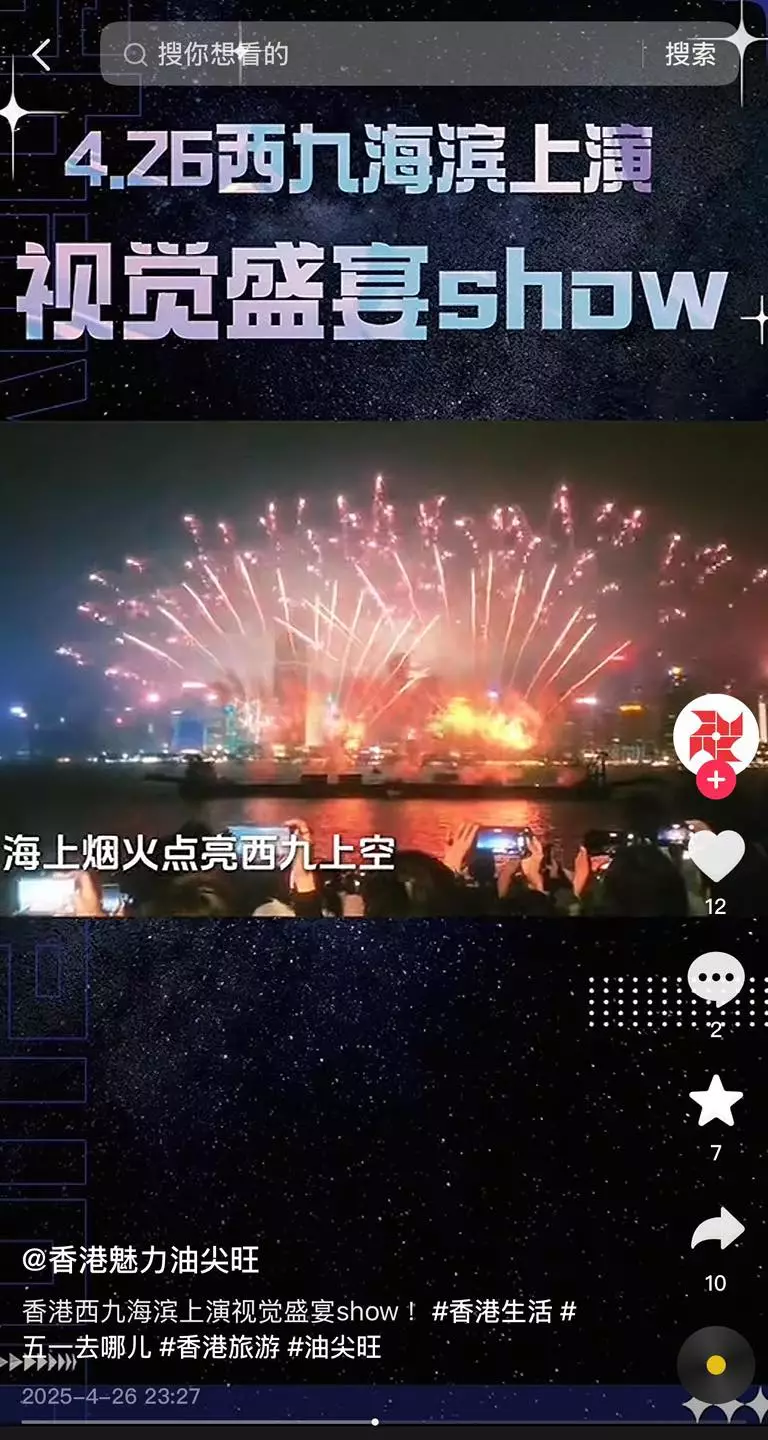The width and height of the screenshot is (768, 1440).
Task: Favorite the video with the star icon
Action: tap(716, 1102)
